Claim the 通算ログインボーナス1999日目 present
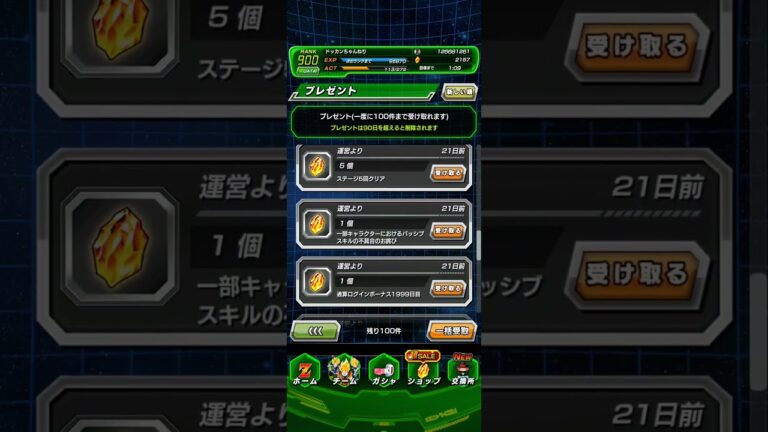Viewport: 768px width, 432px height. point(447,288)
